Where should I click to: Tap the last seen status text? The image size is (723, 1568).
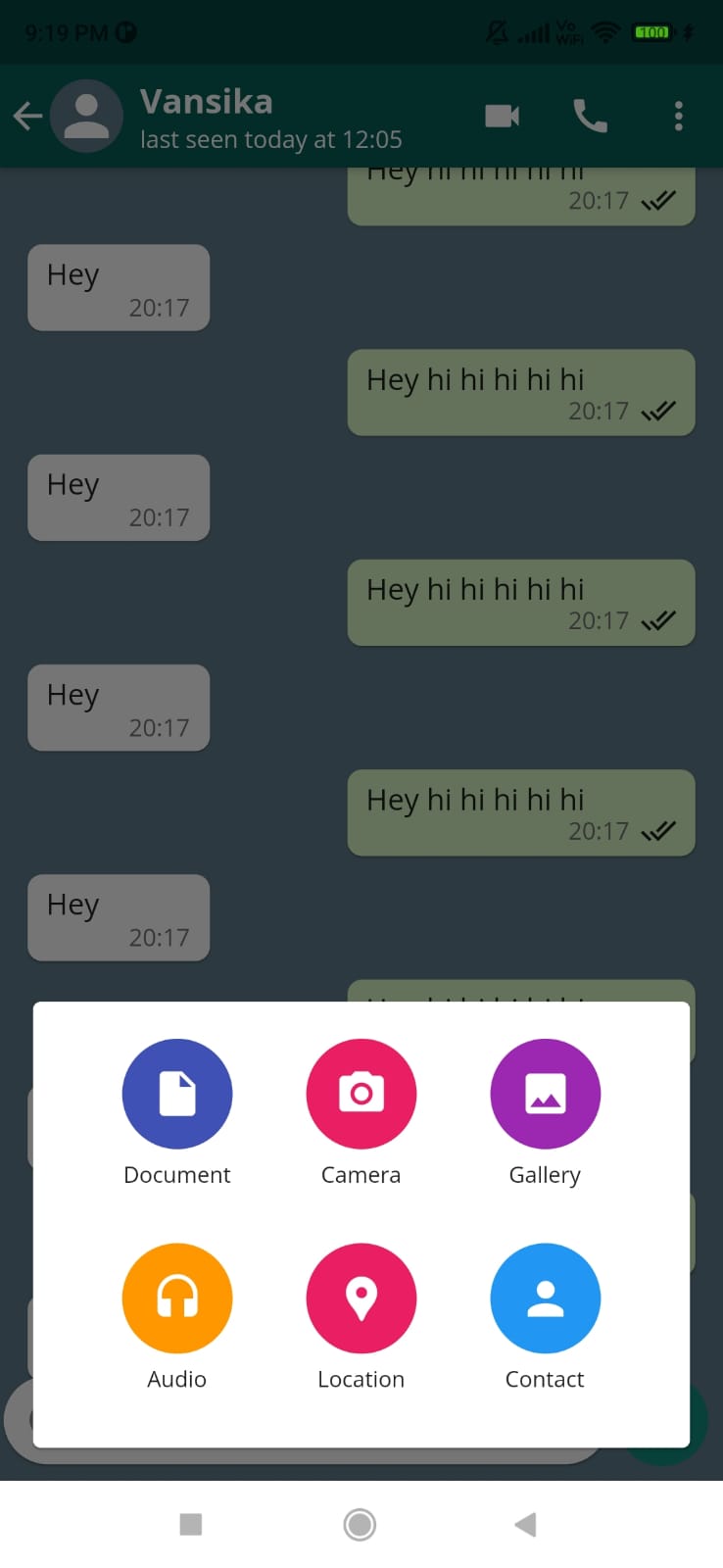271,138
